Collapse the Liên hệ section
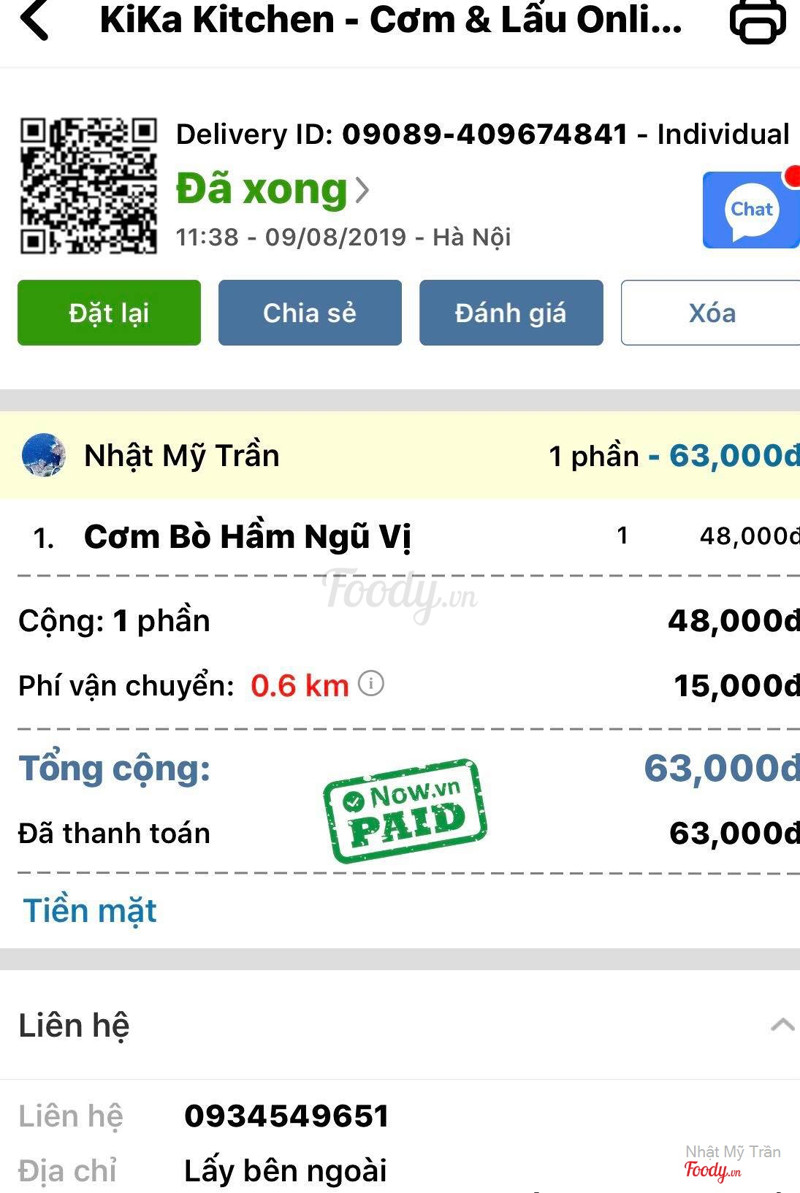Viewport: 800px width, 1193px height. [782, 1025]
